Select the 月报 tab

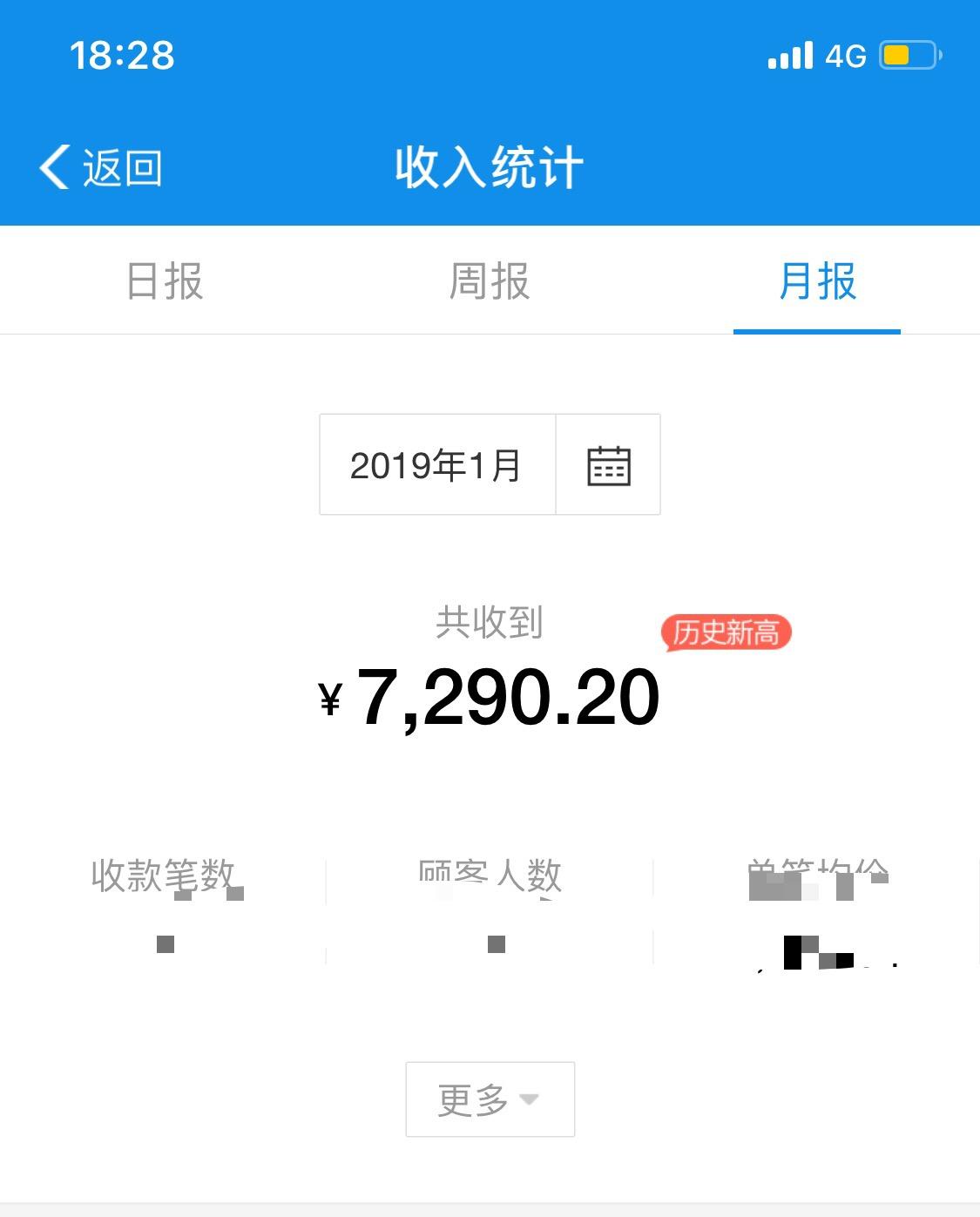[817, 281]
